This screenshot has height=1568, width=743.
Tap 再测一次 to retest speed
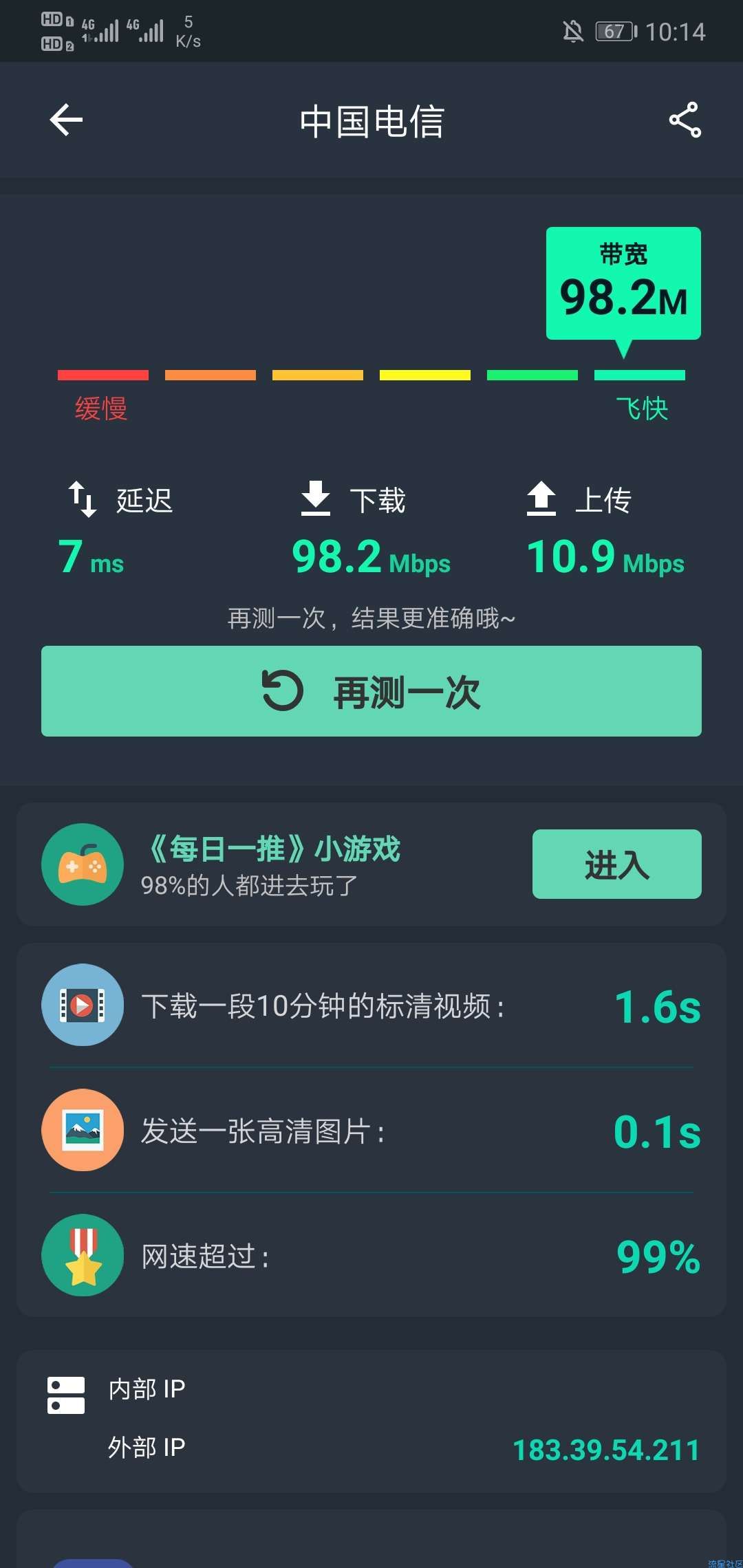click(x=371, y=691)
